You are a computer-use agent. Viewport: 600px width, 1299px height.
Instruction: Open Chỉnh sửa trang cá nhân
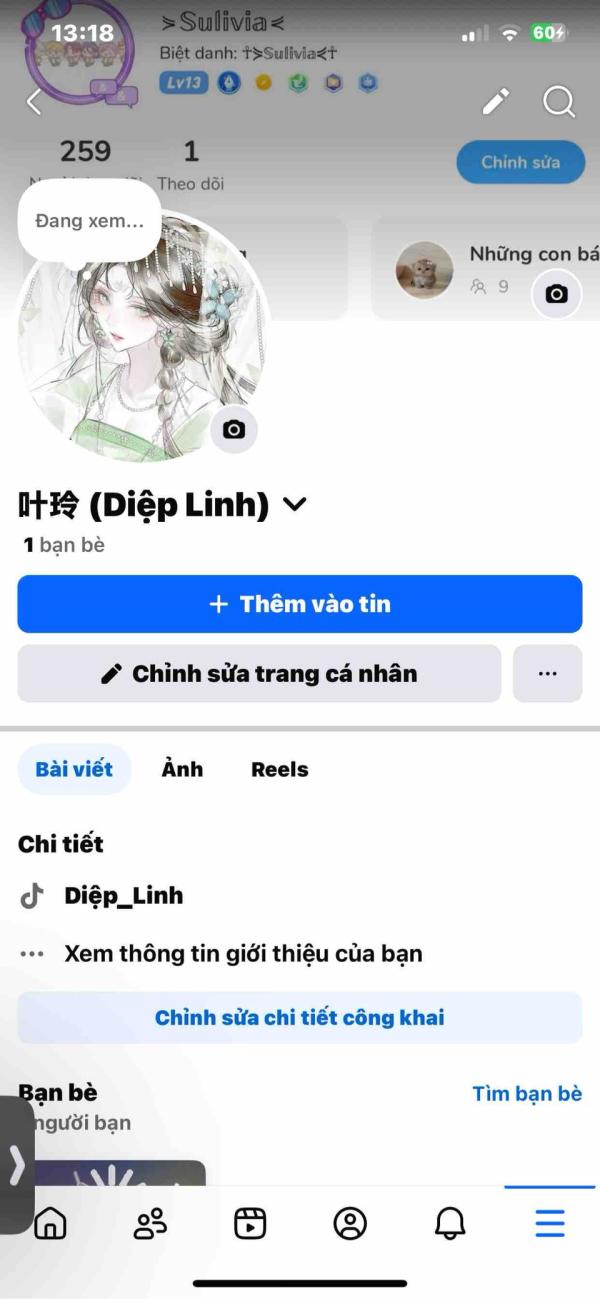[x=259, y=673]
